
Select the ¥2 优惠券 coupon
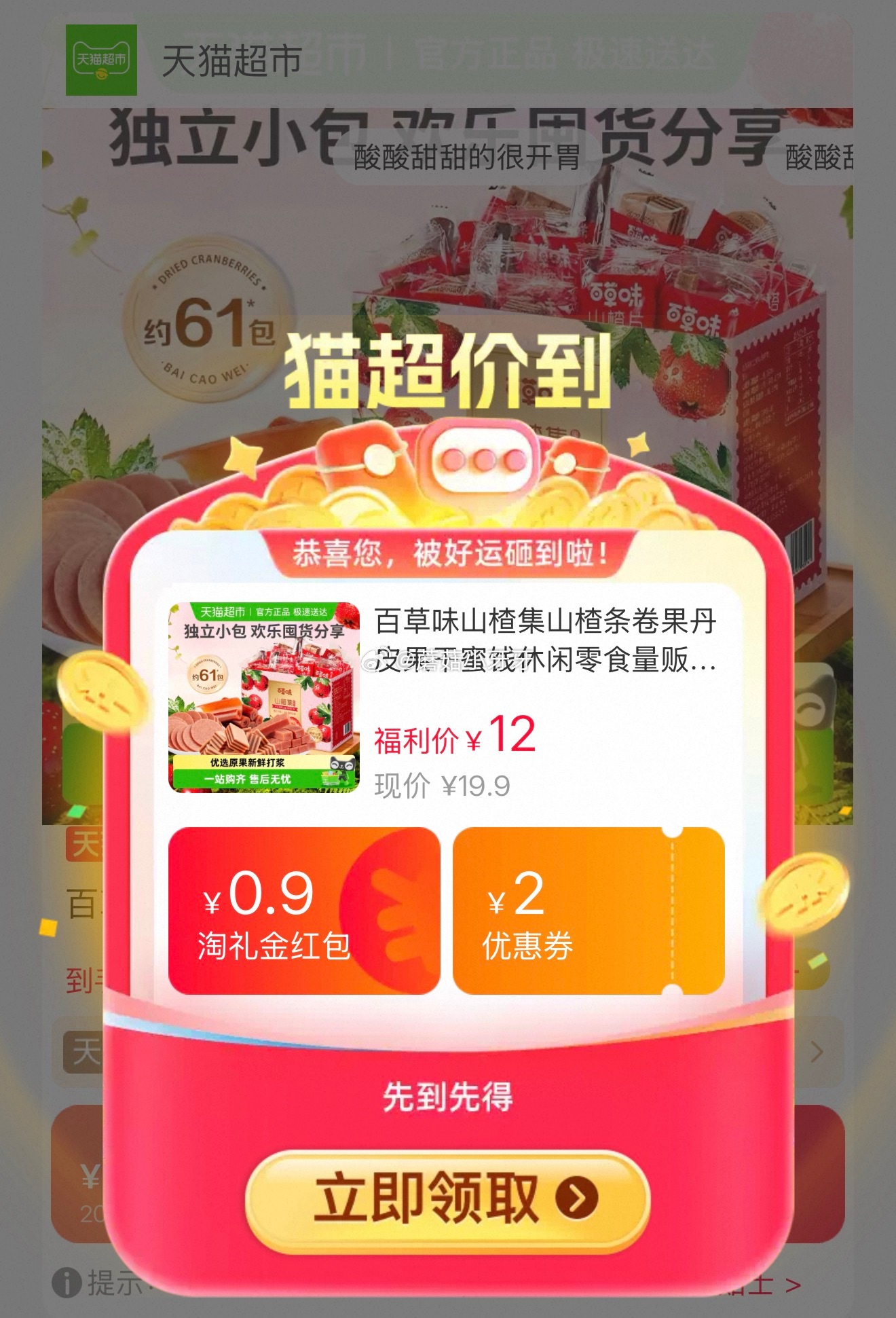(588, 911)
